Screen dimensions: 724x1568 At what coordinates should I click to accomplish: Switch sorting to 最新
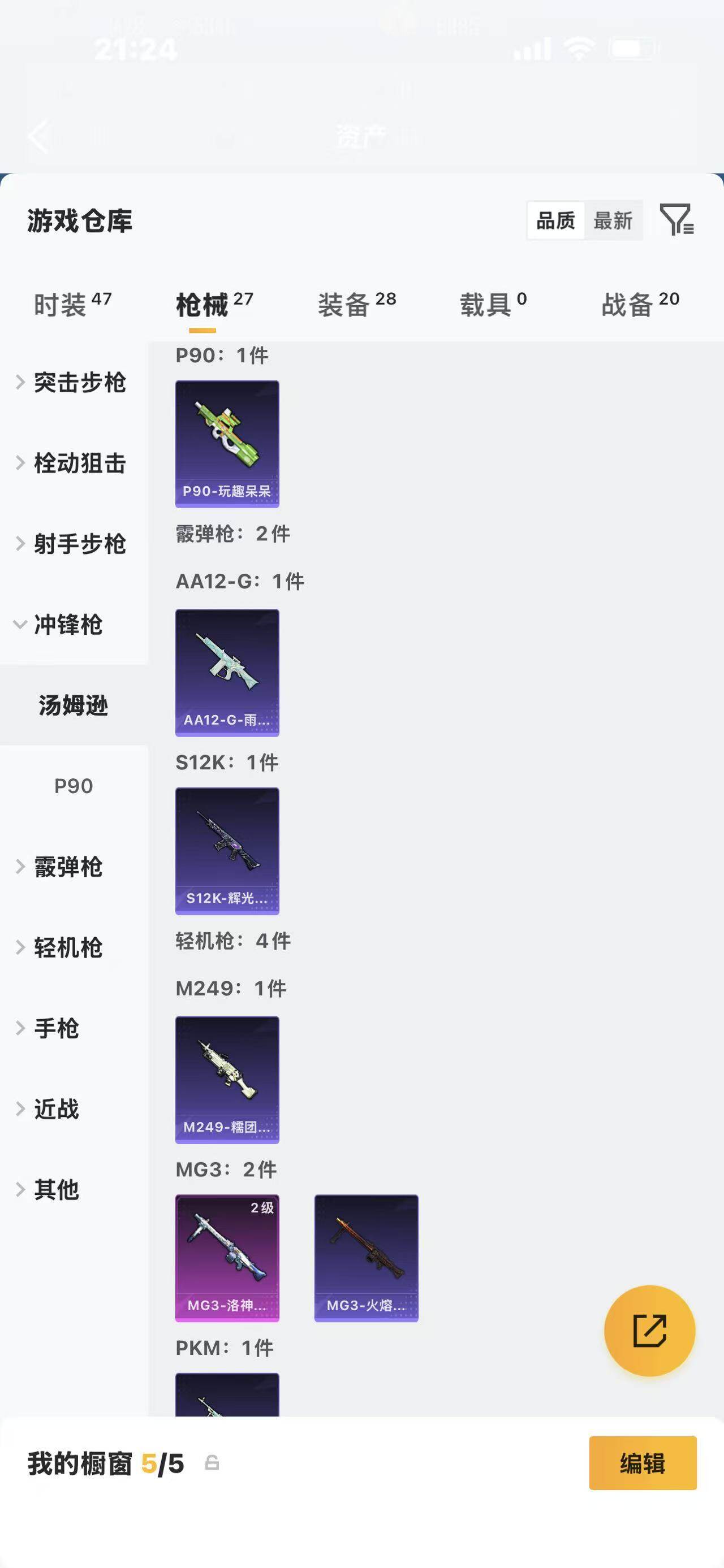tap(614, 221)
